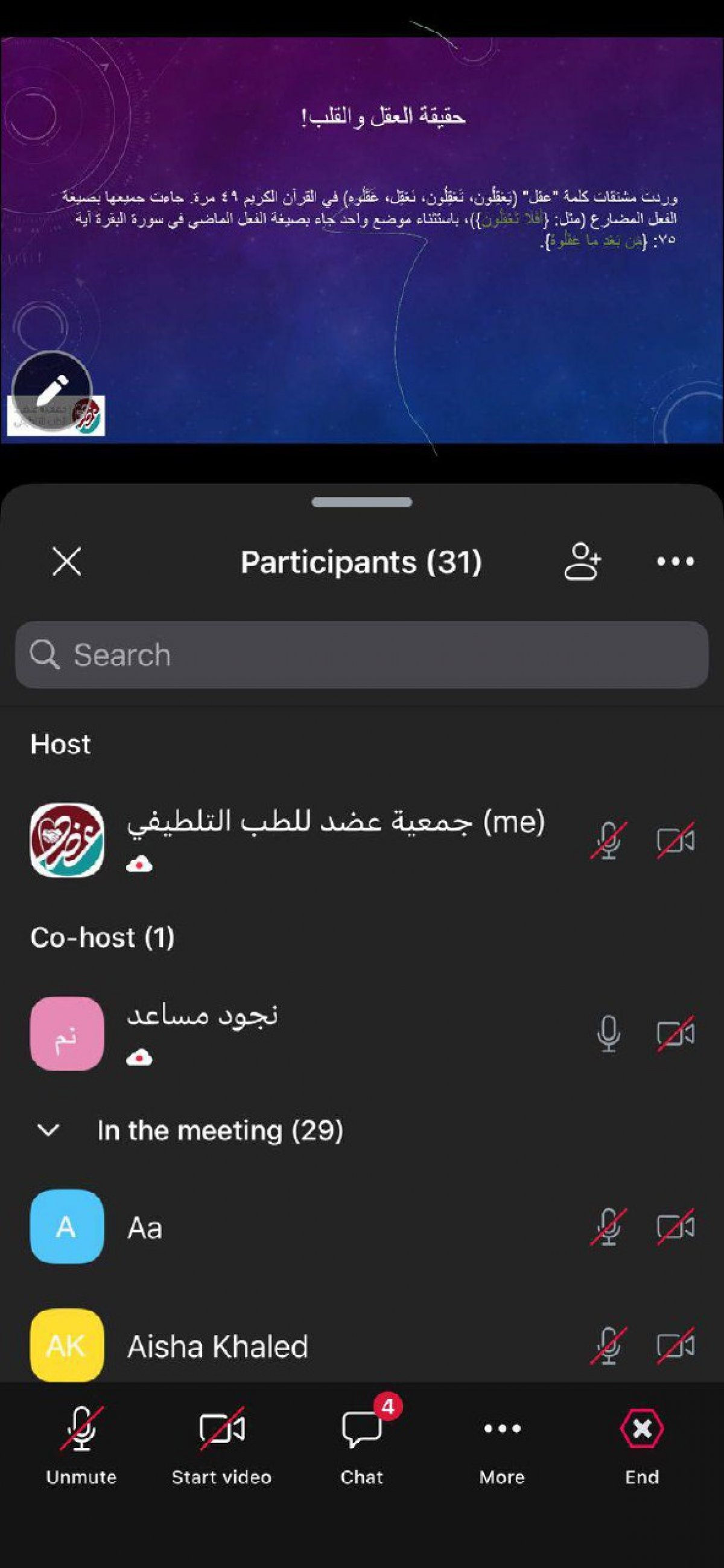Tap the camera icon beside Aa
Viewport: 724px width, 1568px height.
click(675, 1227)
